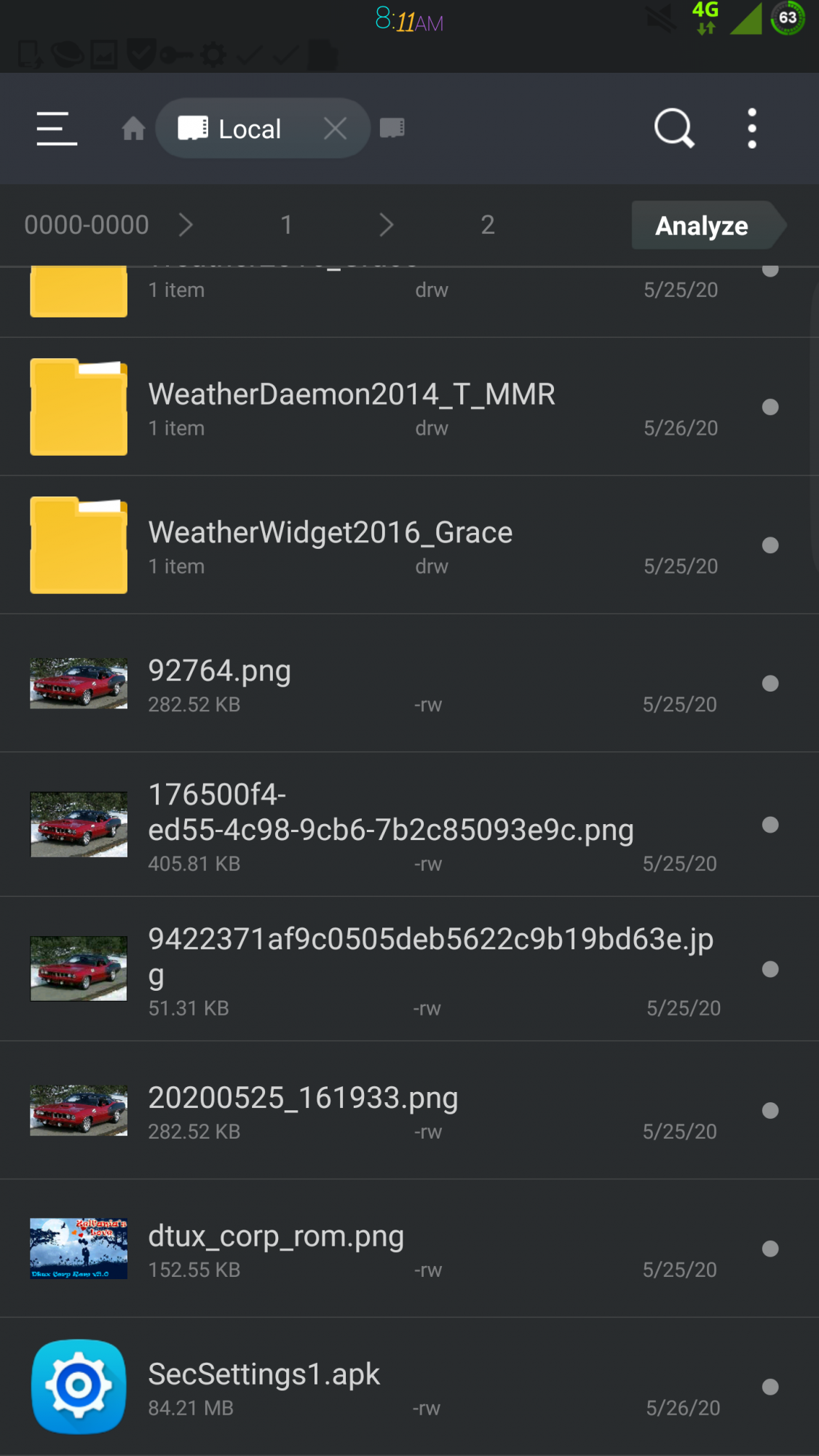Open the hamburger drawer menu
This screenshot has width=819, height=1456.
(57, 129)
